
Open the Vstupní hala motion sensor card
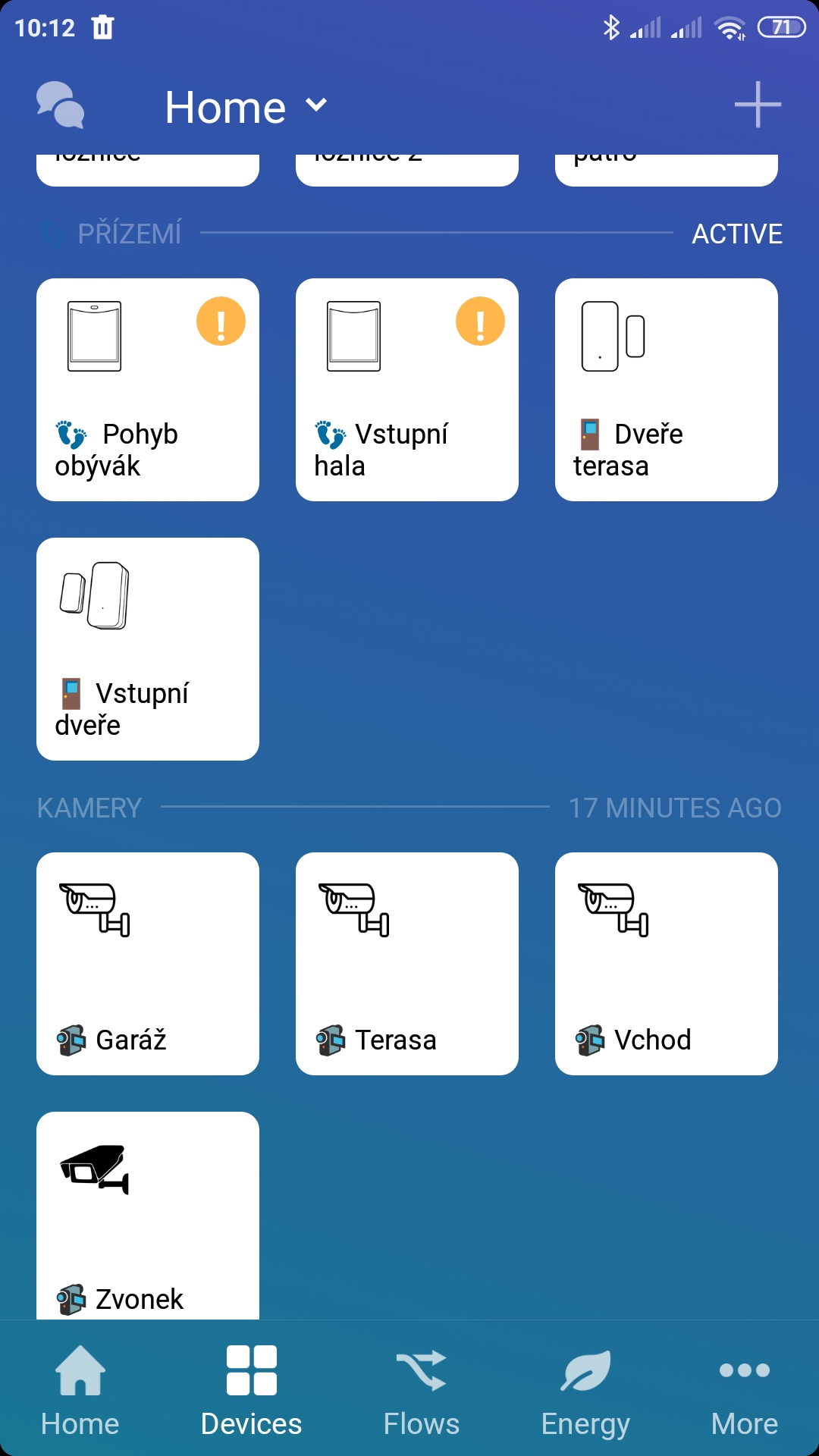pos(407,390)
